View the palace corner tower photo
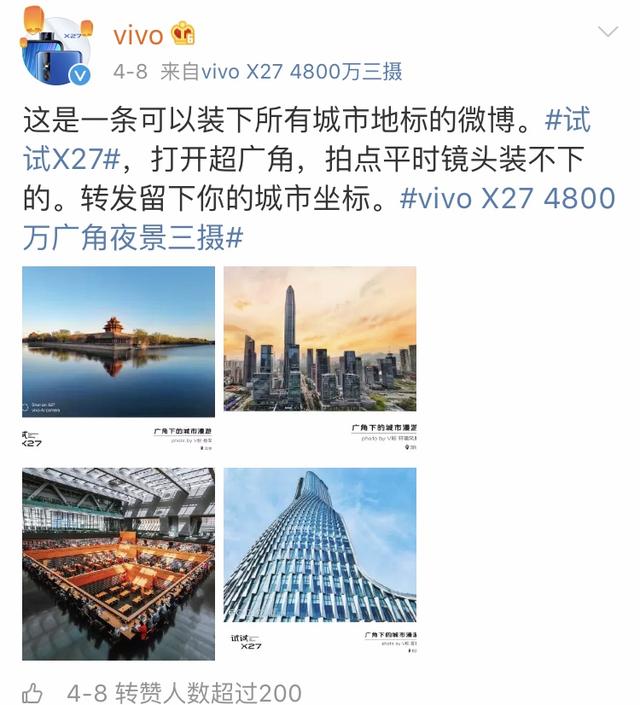The width and height of the screenshot is (640, 705). coord(118,357)
